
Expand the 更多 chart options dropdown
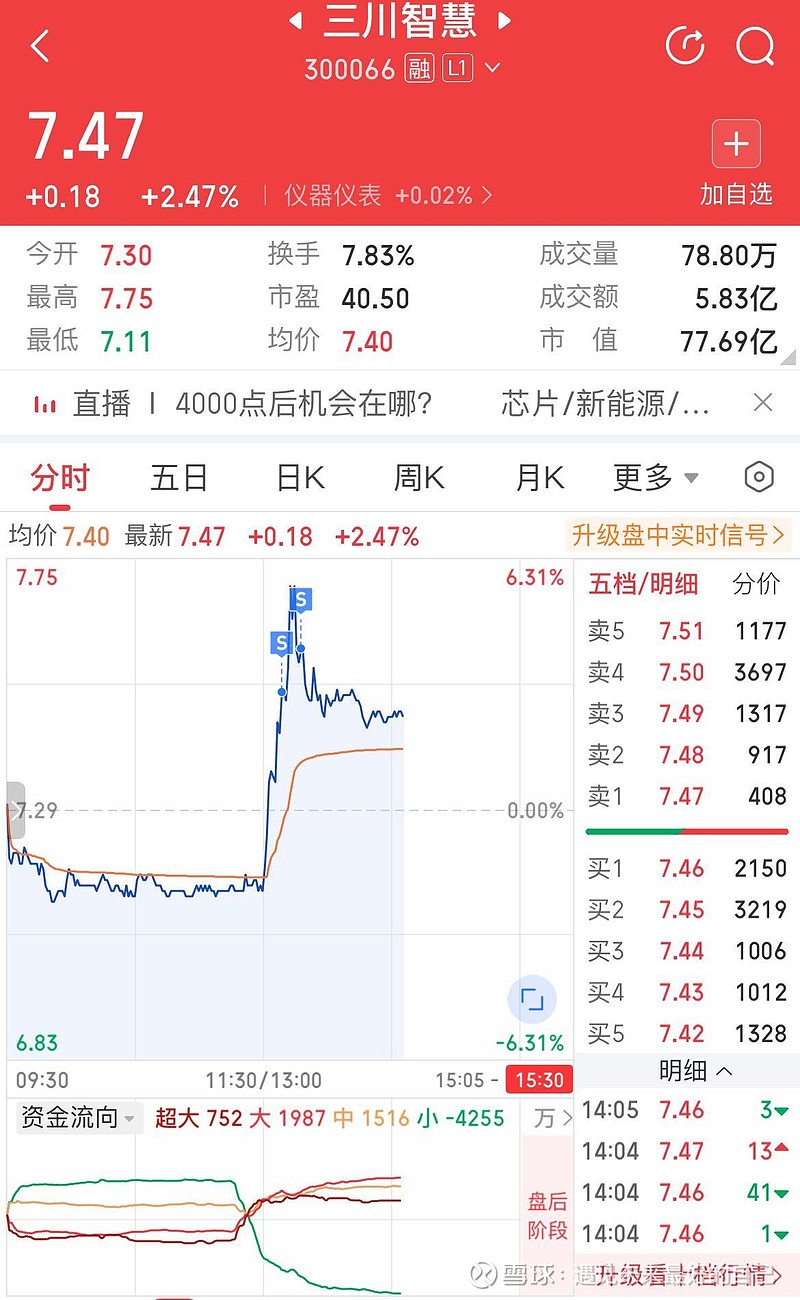655,478
